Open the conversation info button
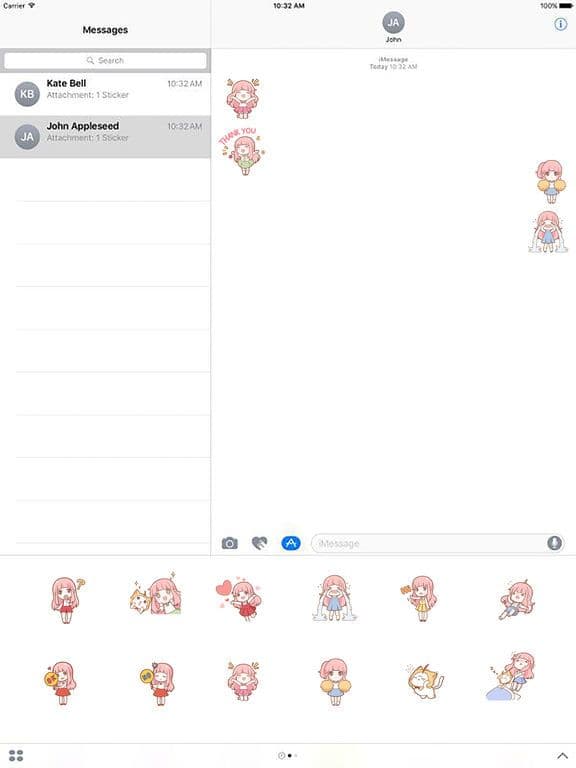Screen dimensions: 576x768 click(x=560, y=24)
